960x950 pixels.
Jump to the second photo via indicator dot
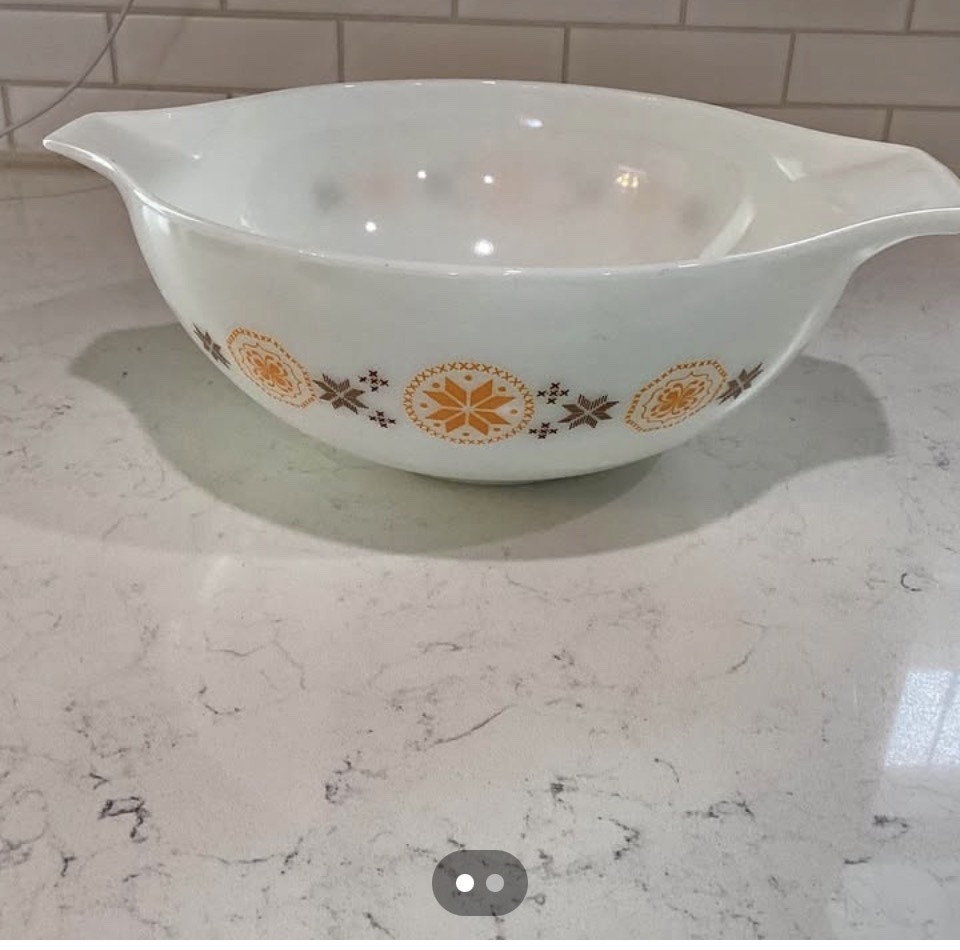(x=496, y=883)
